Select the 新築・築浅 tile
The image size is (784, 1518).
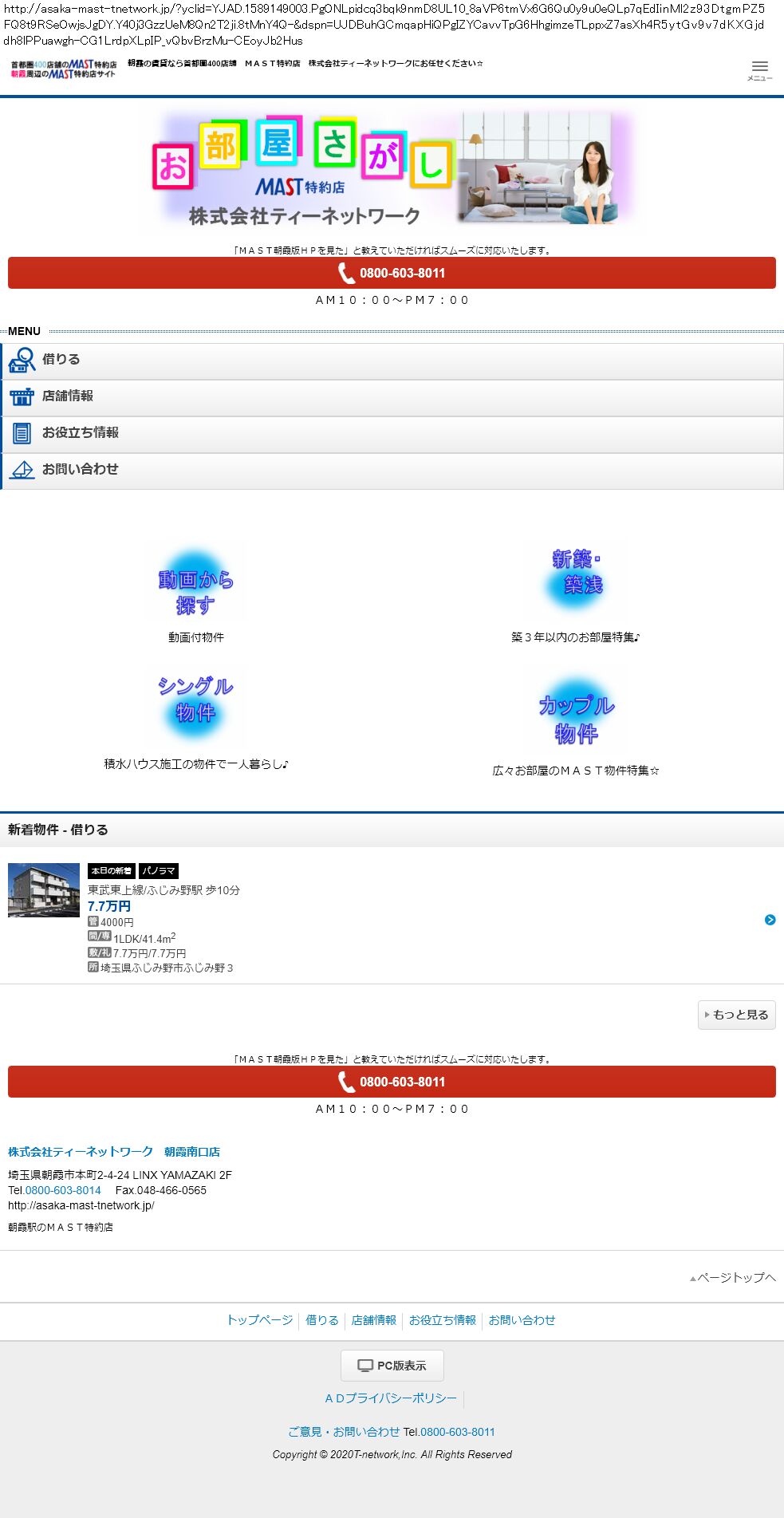coord(576,573)
